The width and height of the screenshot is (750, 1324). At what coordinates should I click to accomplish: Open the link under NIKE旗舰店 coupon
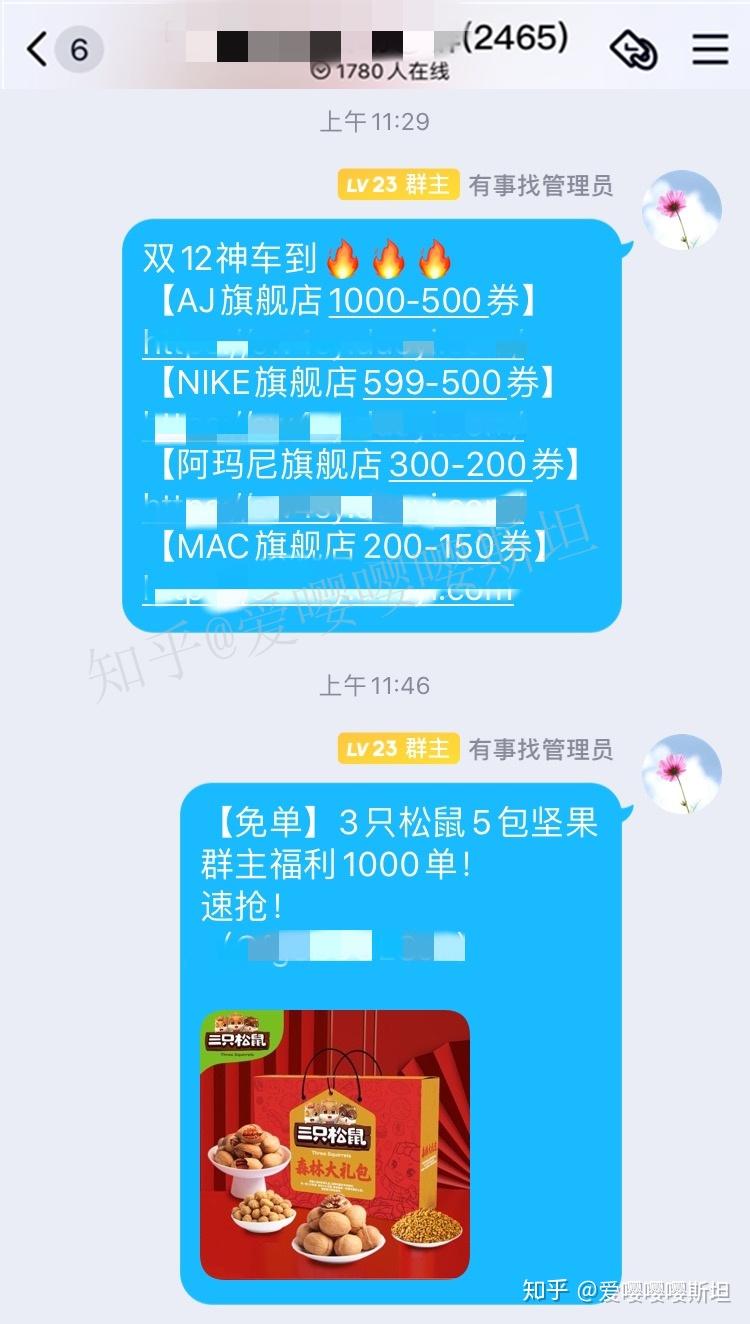pyautogui.click(x=333, y=424)
